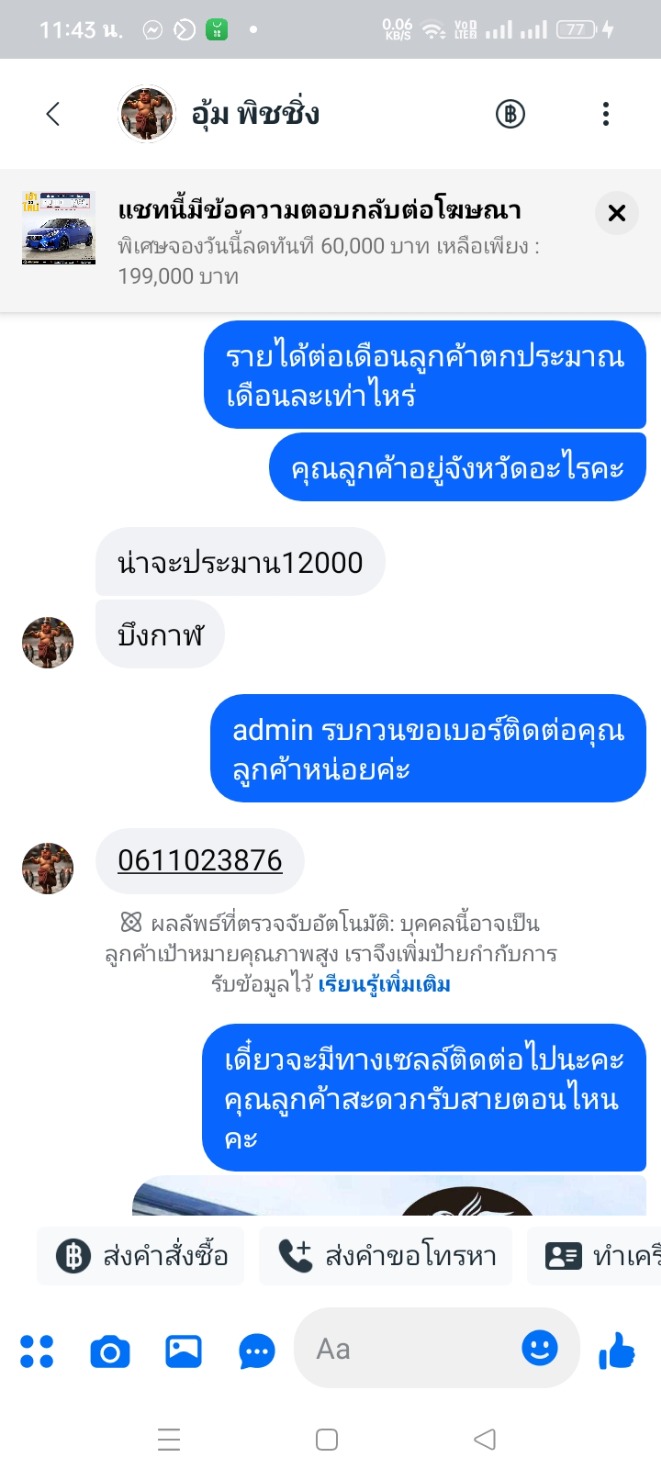Open the car ad thumbnail in banner
This screenshot has height=1480, width=661.
point(58,228)
